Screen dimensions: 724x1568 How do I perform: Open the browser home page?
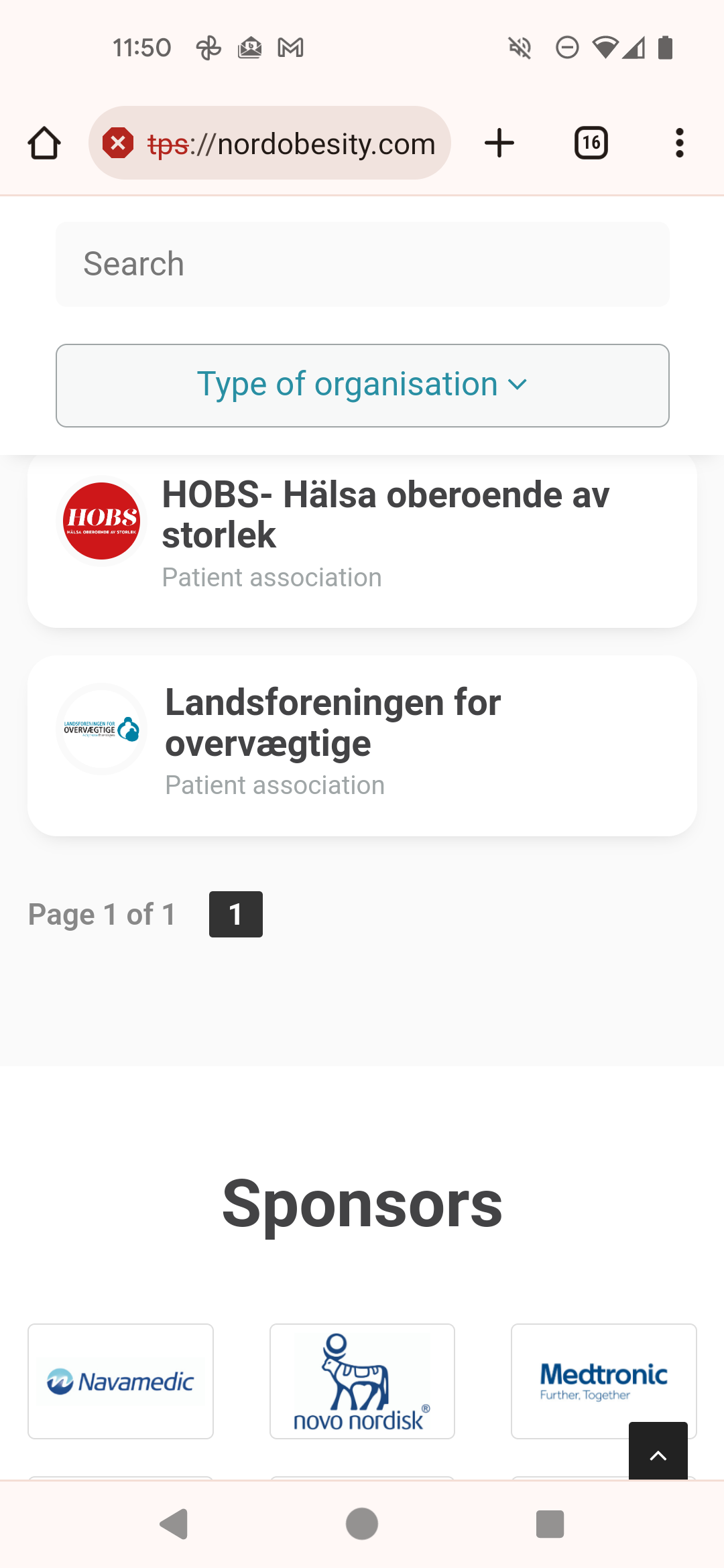44,143
